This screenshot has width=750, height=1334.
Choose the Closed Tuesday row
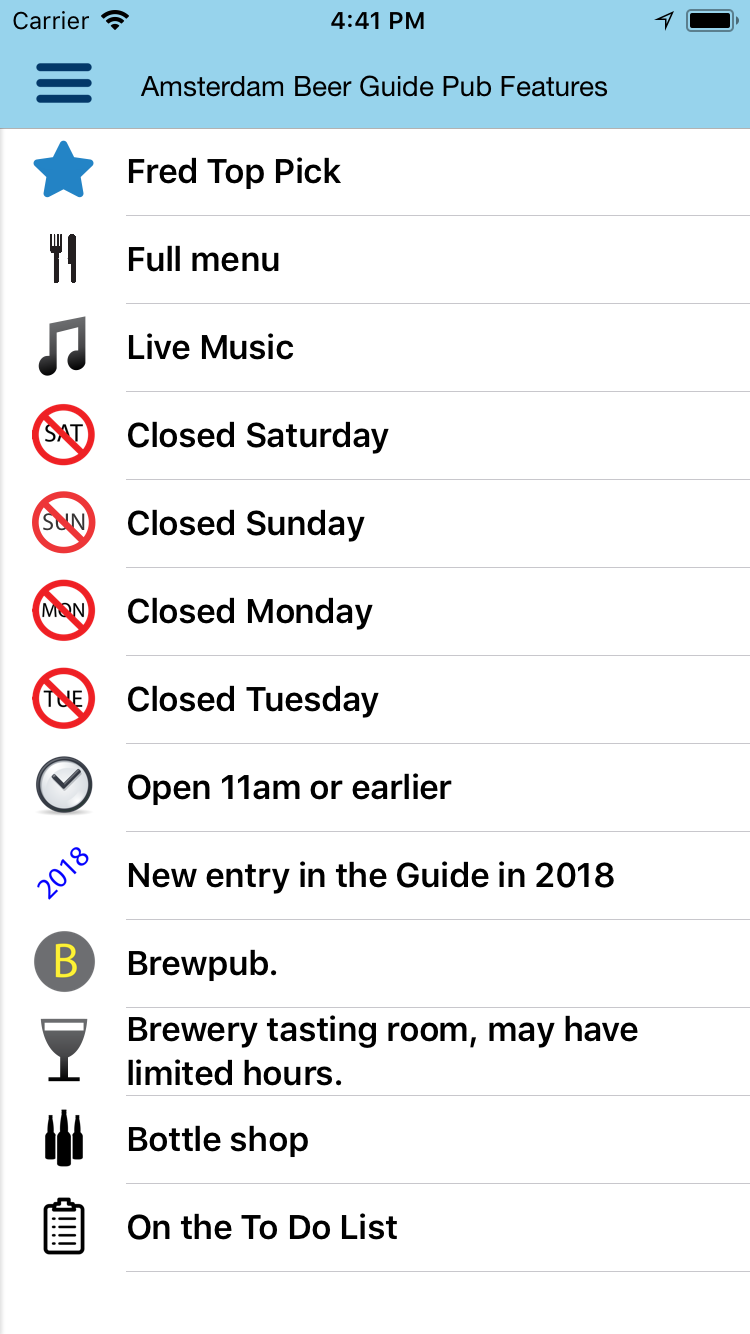coord(375,700)
